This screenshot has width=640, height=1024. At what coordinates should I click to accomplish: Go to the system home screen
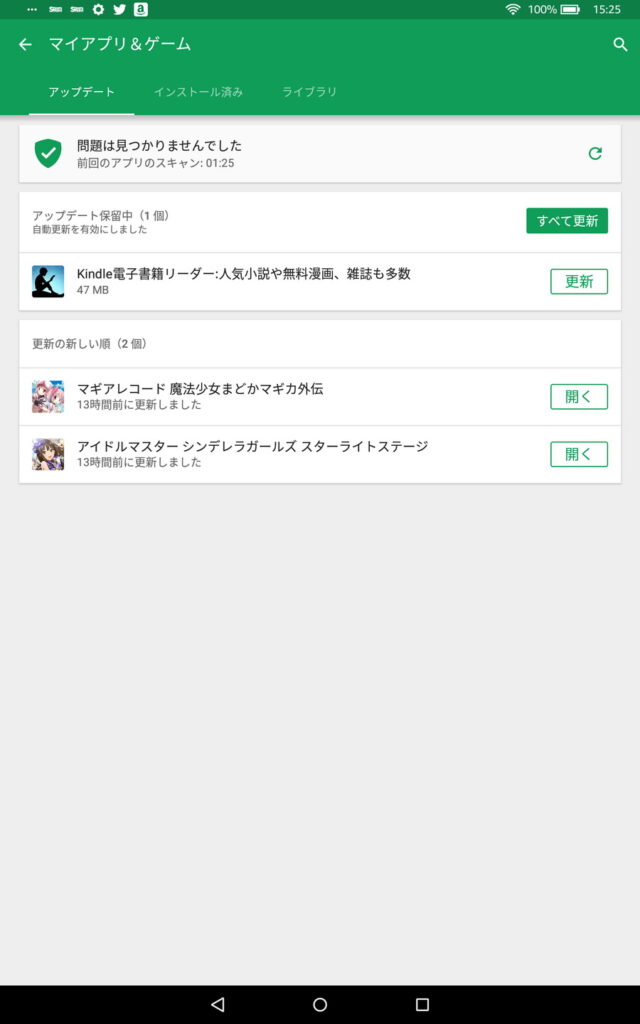pos(320,1004)
